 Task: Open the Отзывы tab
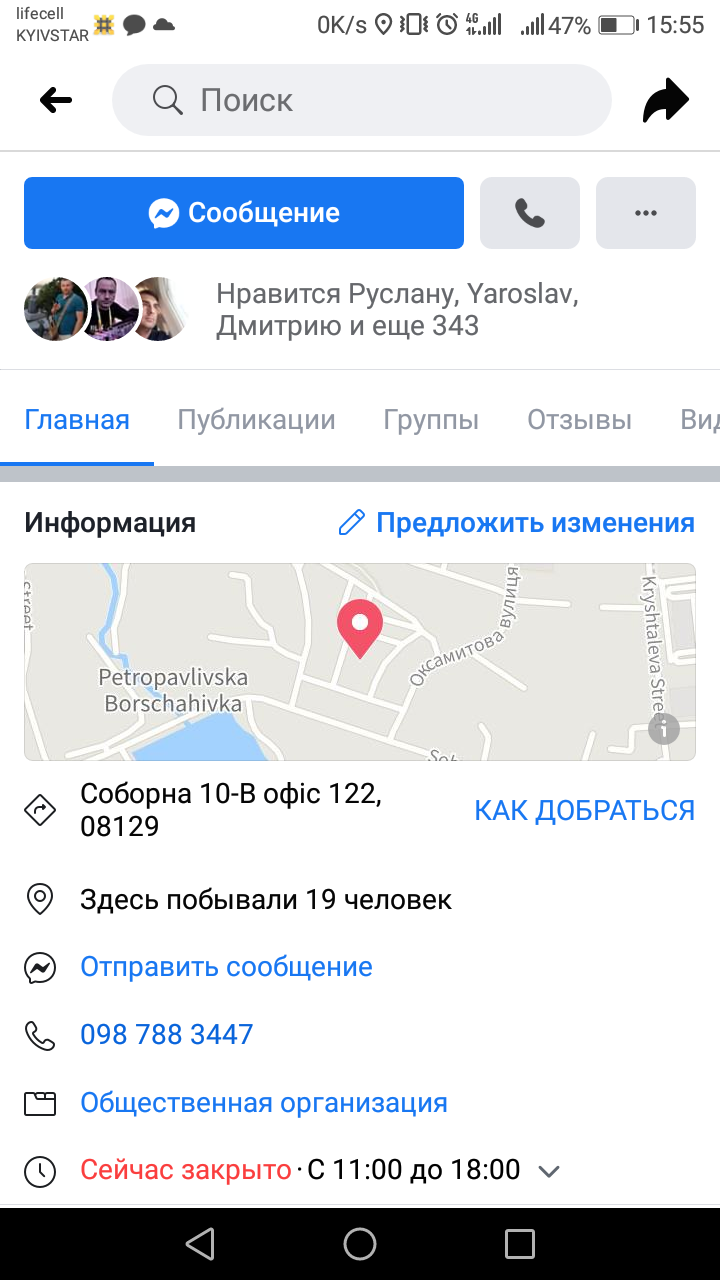click(x=579, y=420)
